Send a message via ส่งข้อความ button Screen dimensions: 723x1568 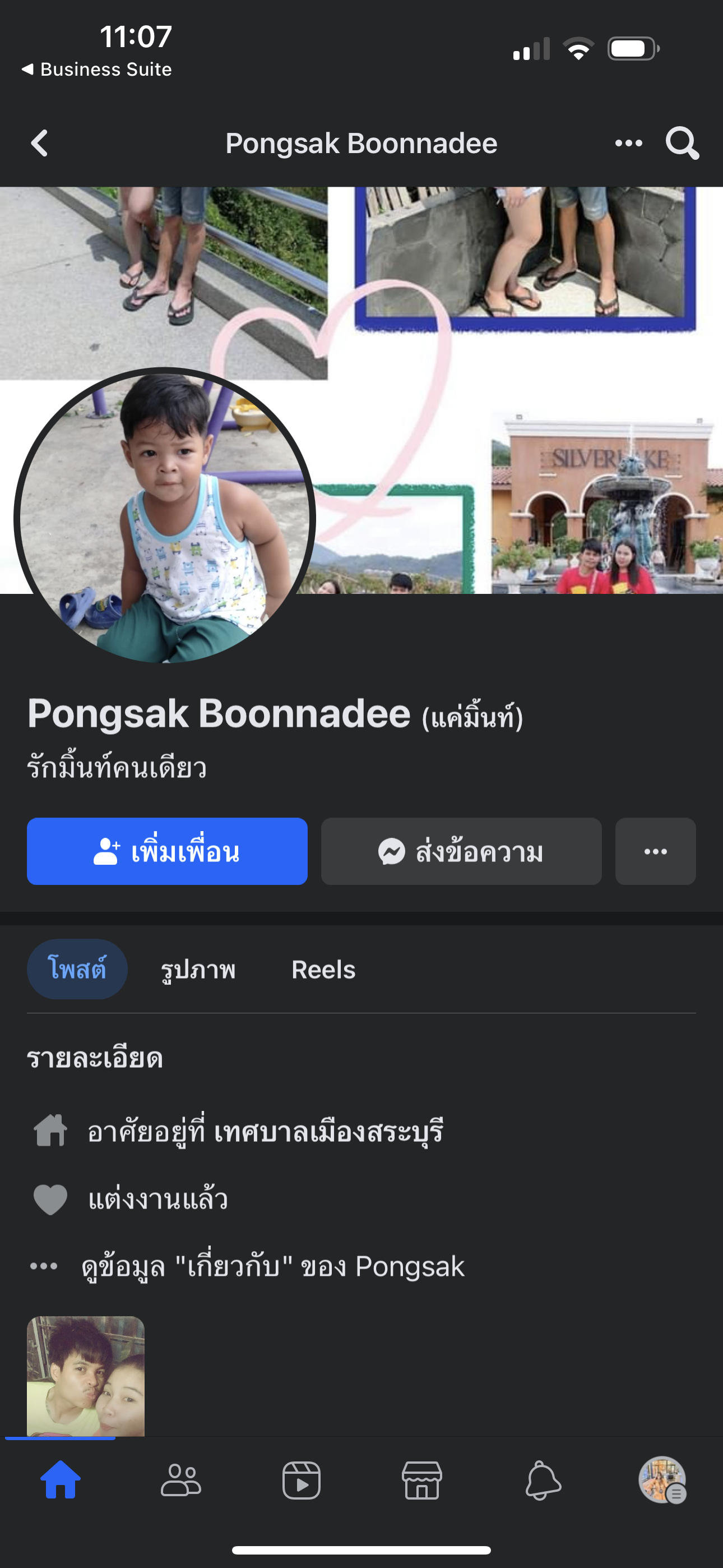tap(461, 851)
